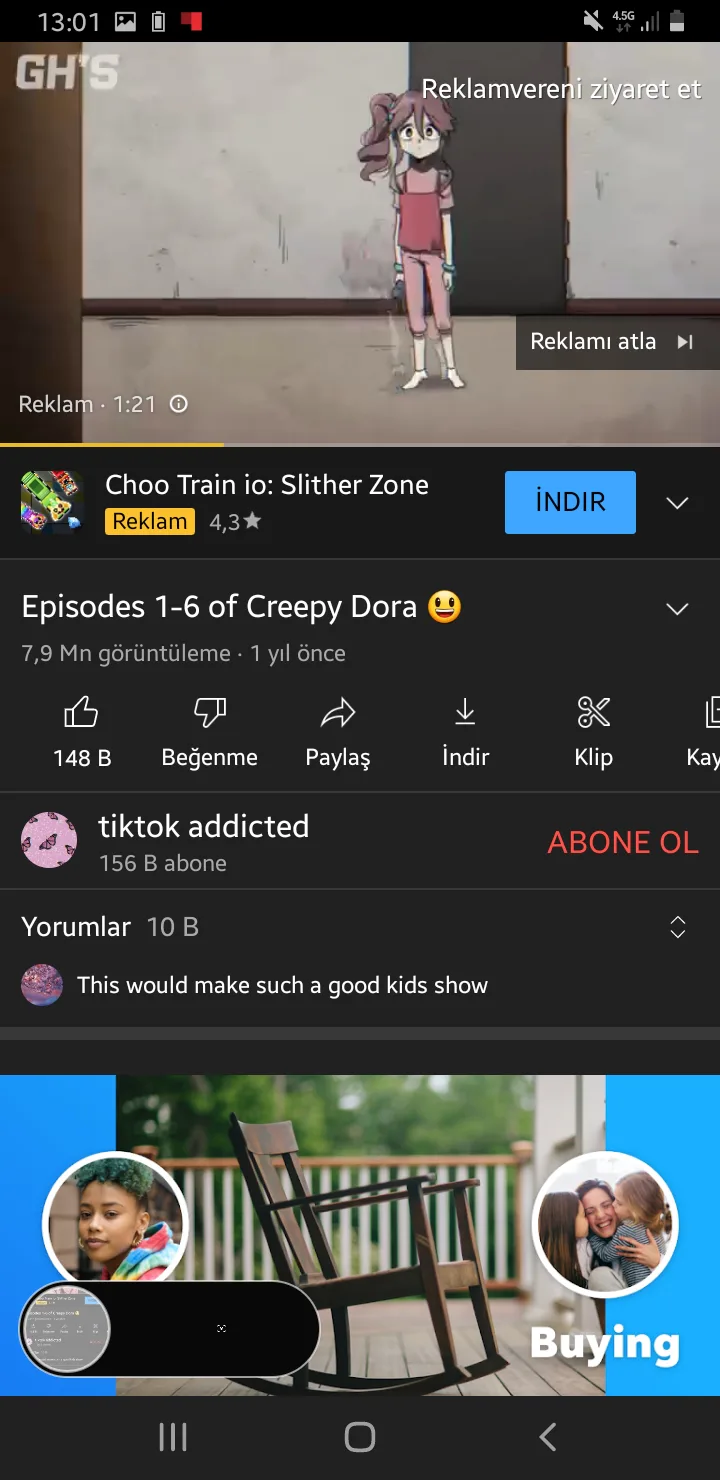Expand the Yorumlar comments section

point(677,927)
